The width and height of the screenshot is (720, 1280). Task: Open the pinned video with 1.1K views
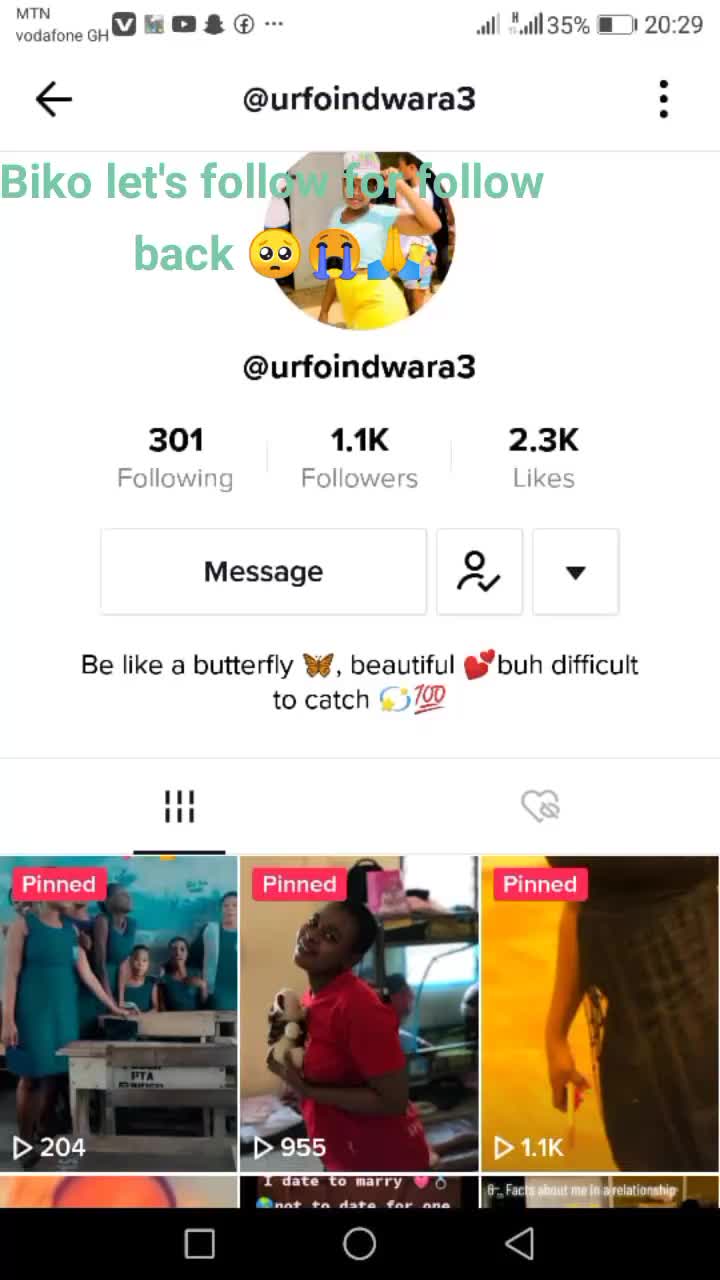coord(600,1013)
